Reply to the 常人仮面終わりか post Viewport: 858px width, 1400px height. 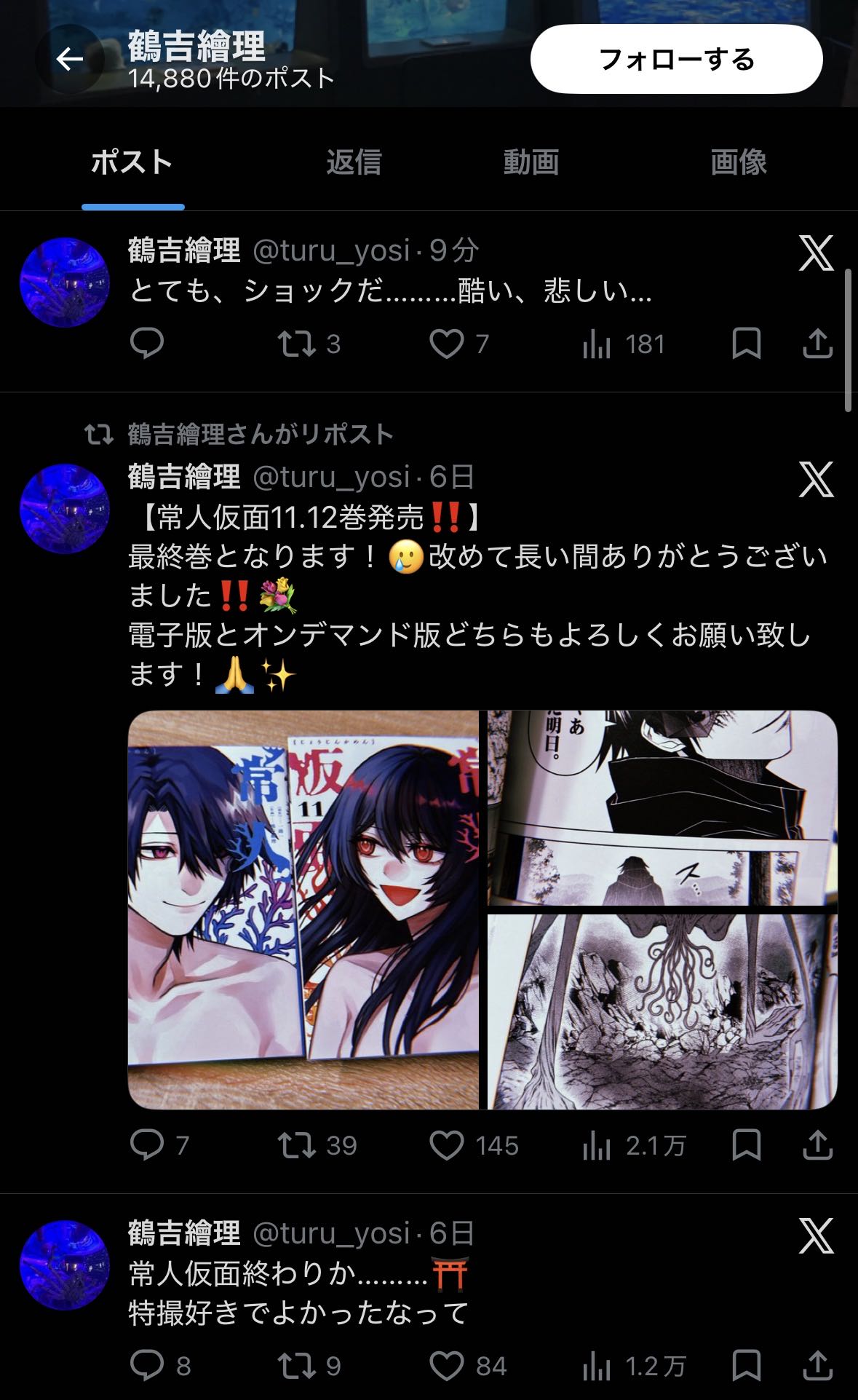147,1366
